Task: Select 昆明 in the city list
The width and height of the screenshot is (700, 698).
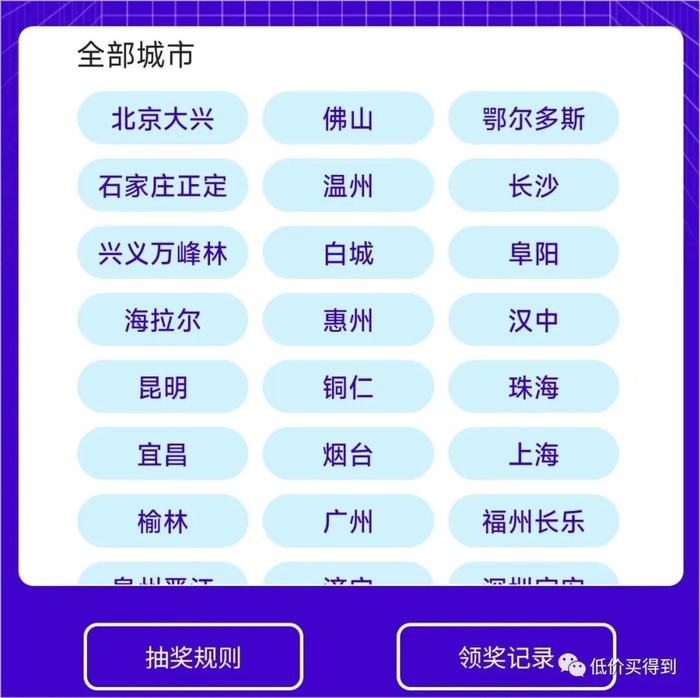Action: (x=162, y=387)
